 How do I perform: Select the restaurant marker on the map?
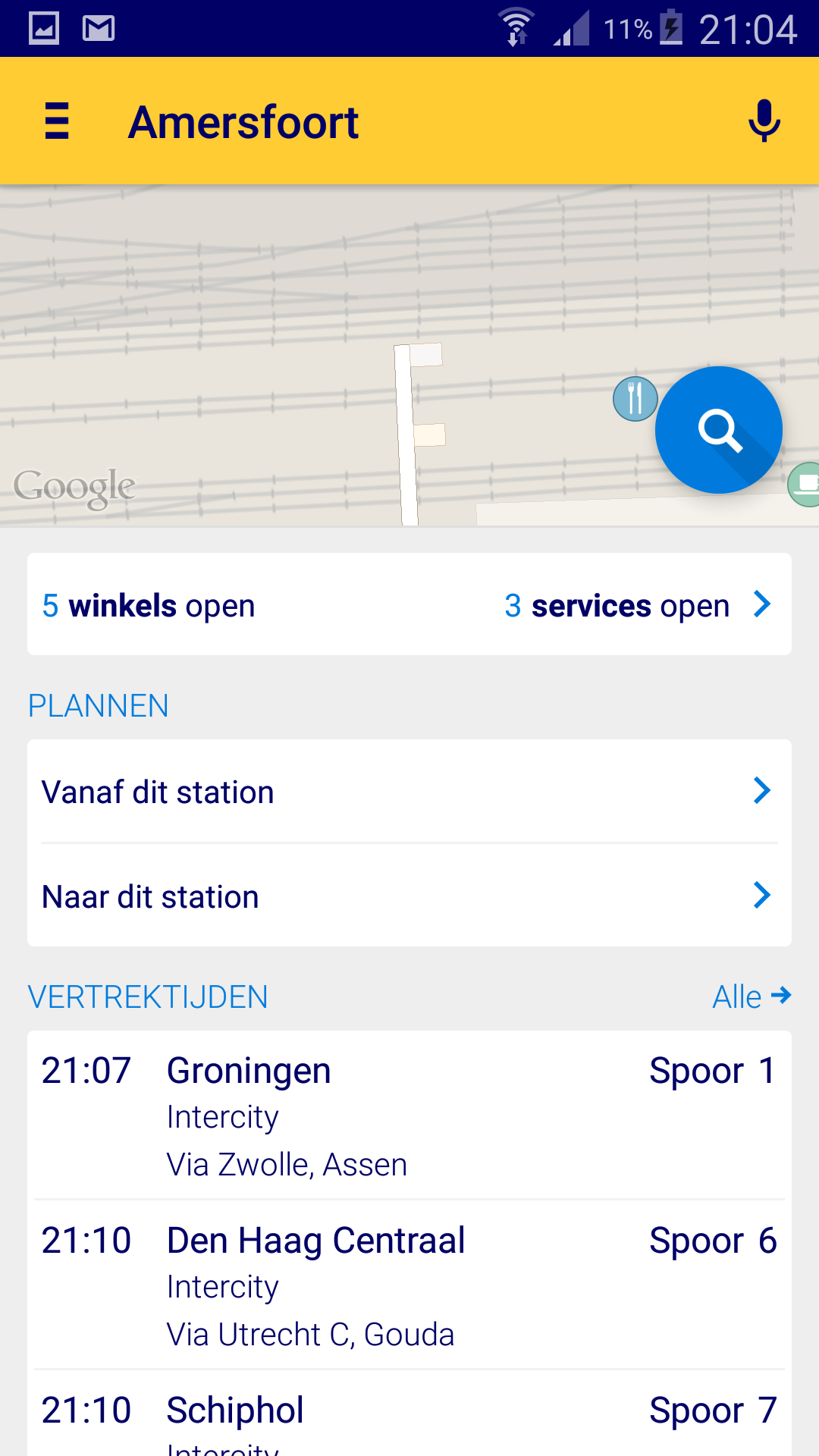(635, 399)
